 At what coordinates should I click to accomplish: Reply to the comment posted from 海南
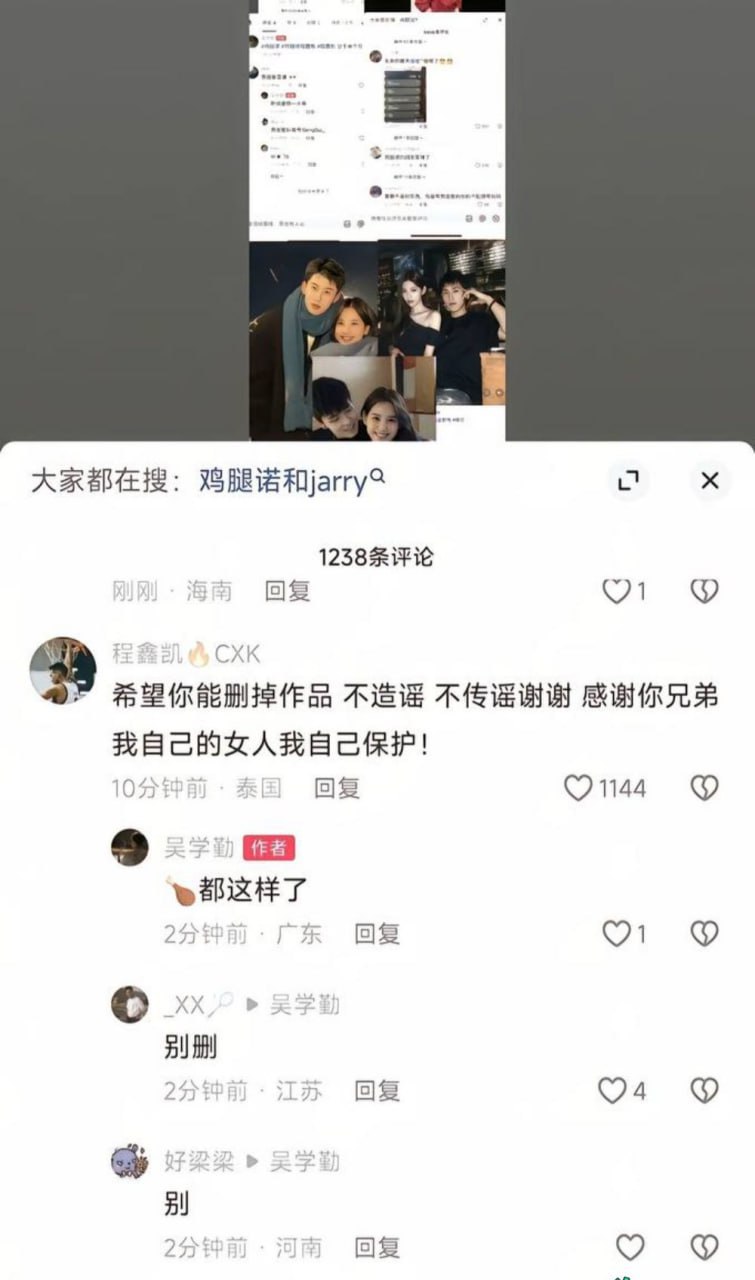tap(287, 591)
